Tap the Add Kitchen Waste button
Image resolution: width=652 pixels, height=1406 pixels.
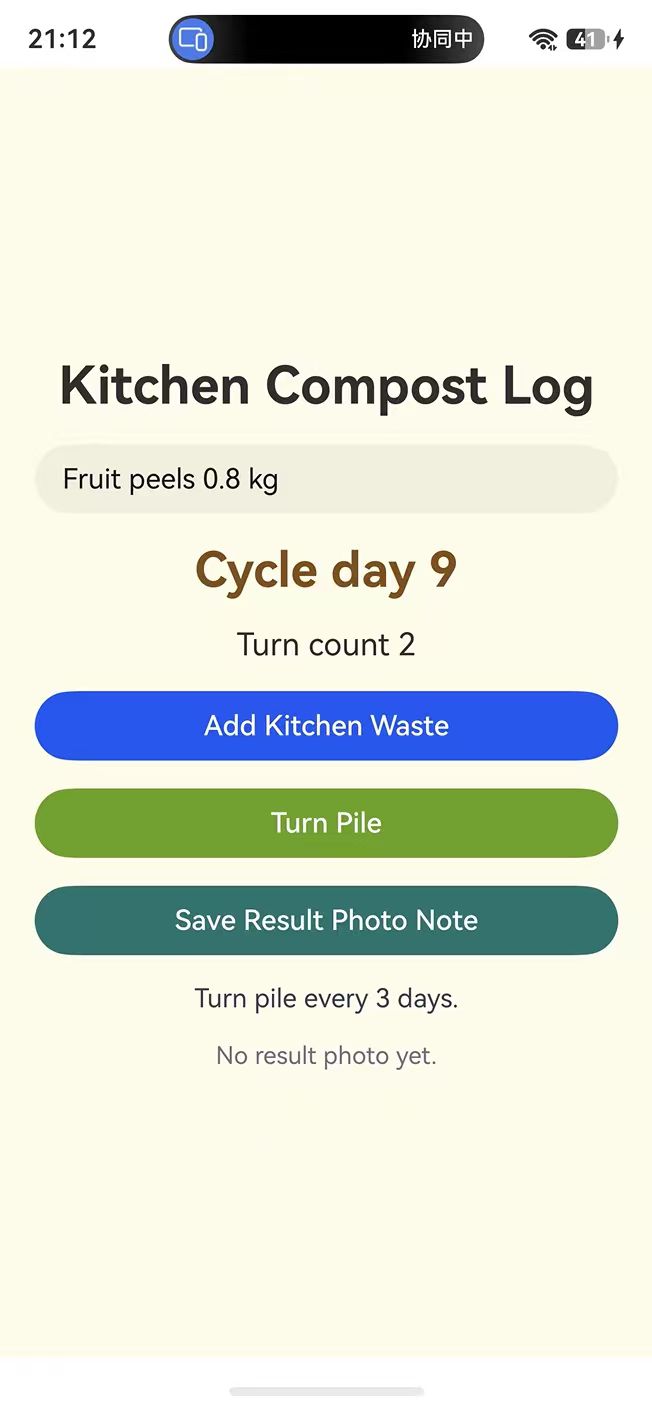(x=326, y=725)
